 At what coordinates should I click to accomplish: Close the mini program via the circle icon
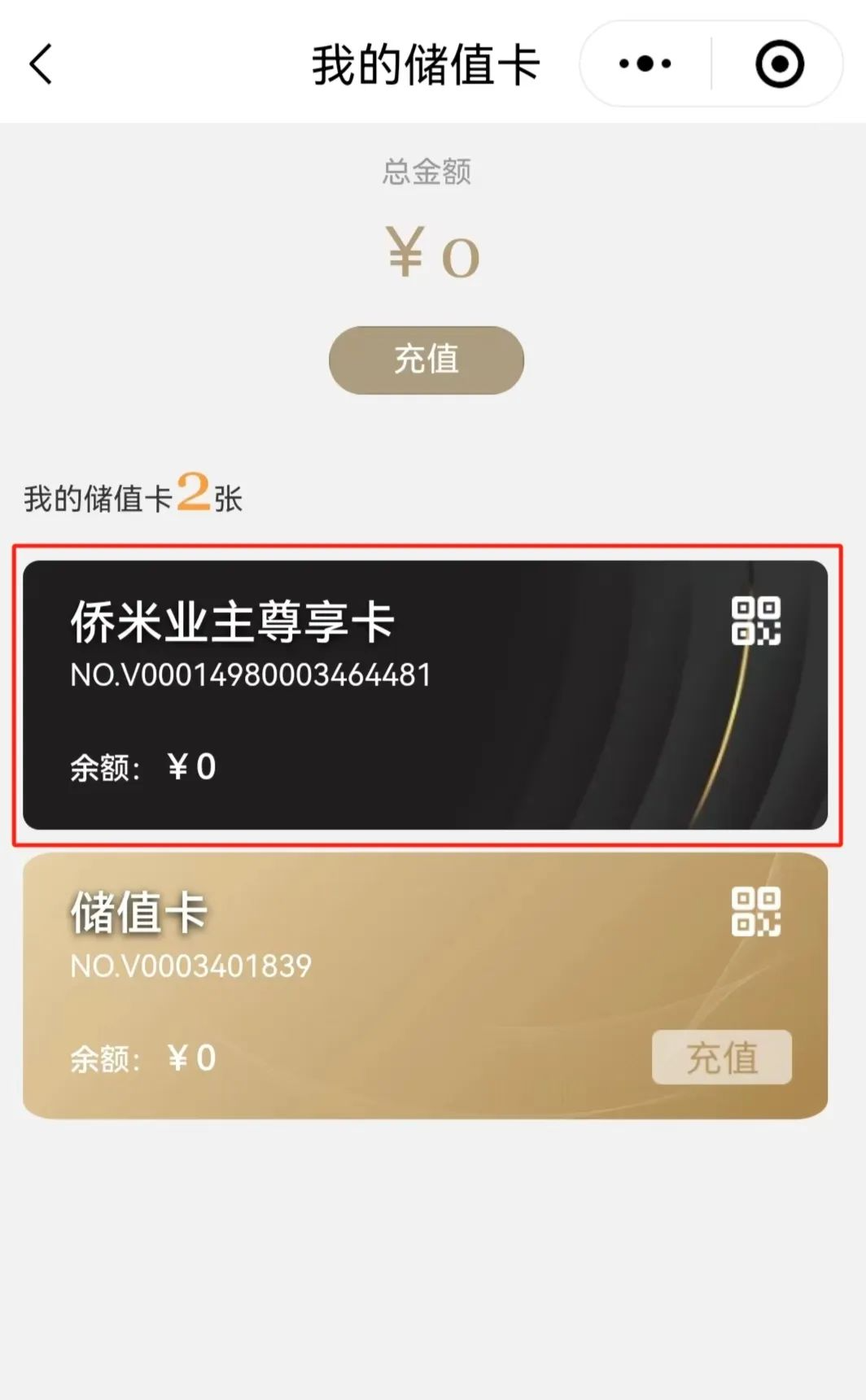point(779,64)
